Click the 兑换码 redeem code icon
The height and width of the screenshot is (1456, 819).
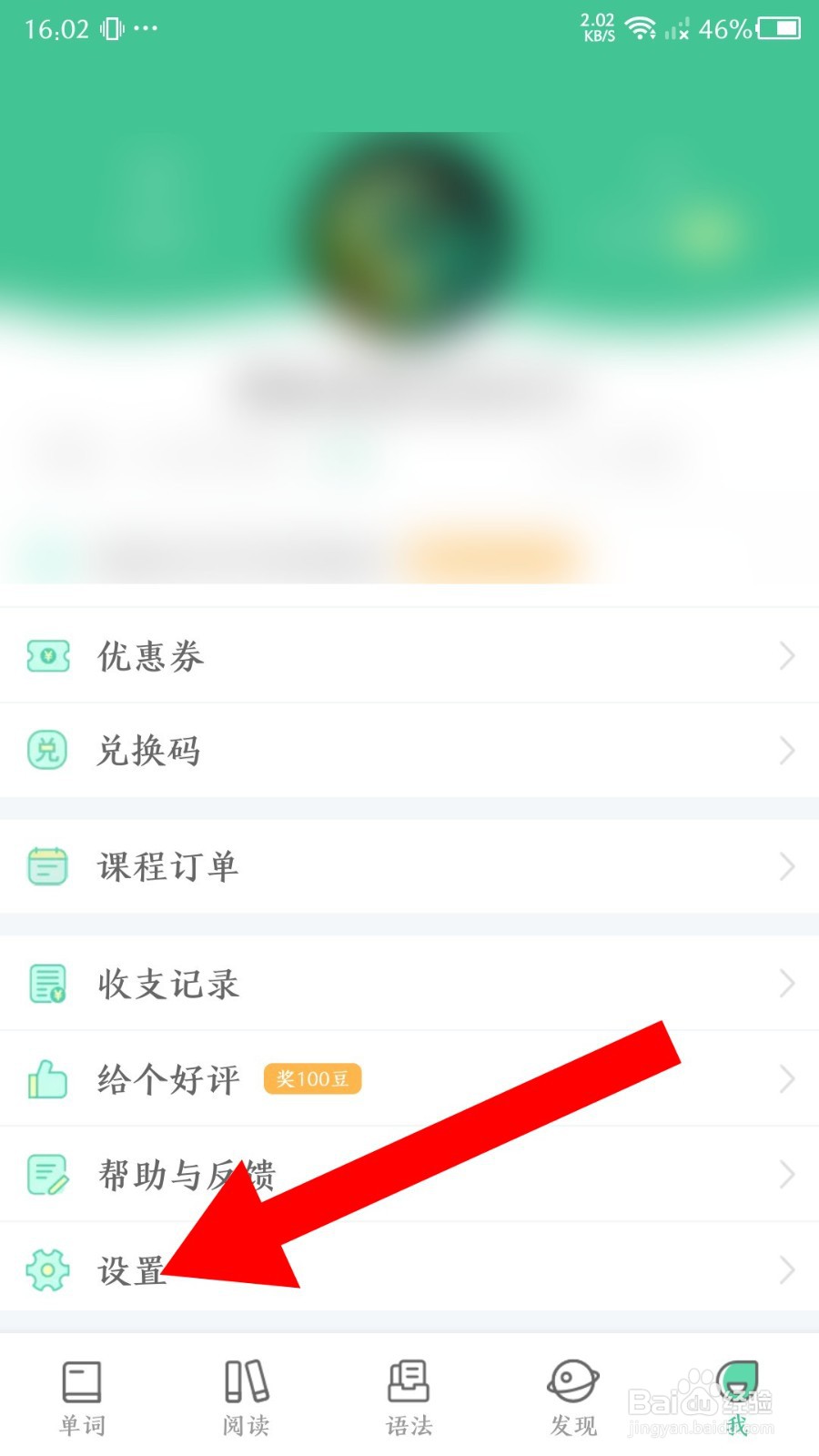coord(48,751)
